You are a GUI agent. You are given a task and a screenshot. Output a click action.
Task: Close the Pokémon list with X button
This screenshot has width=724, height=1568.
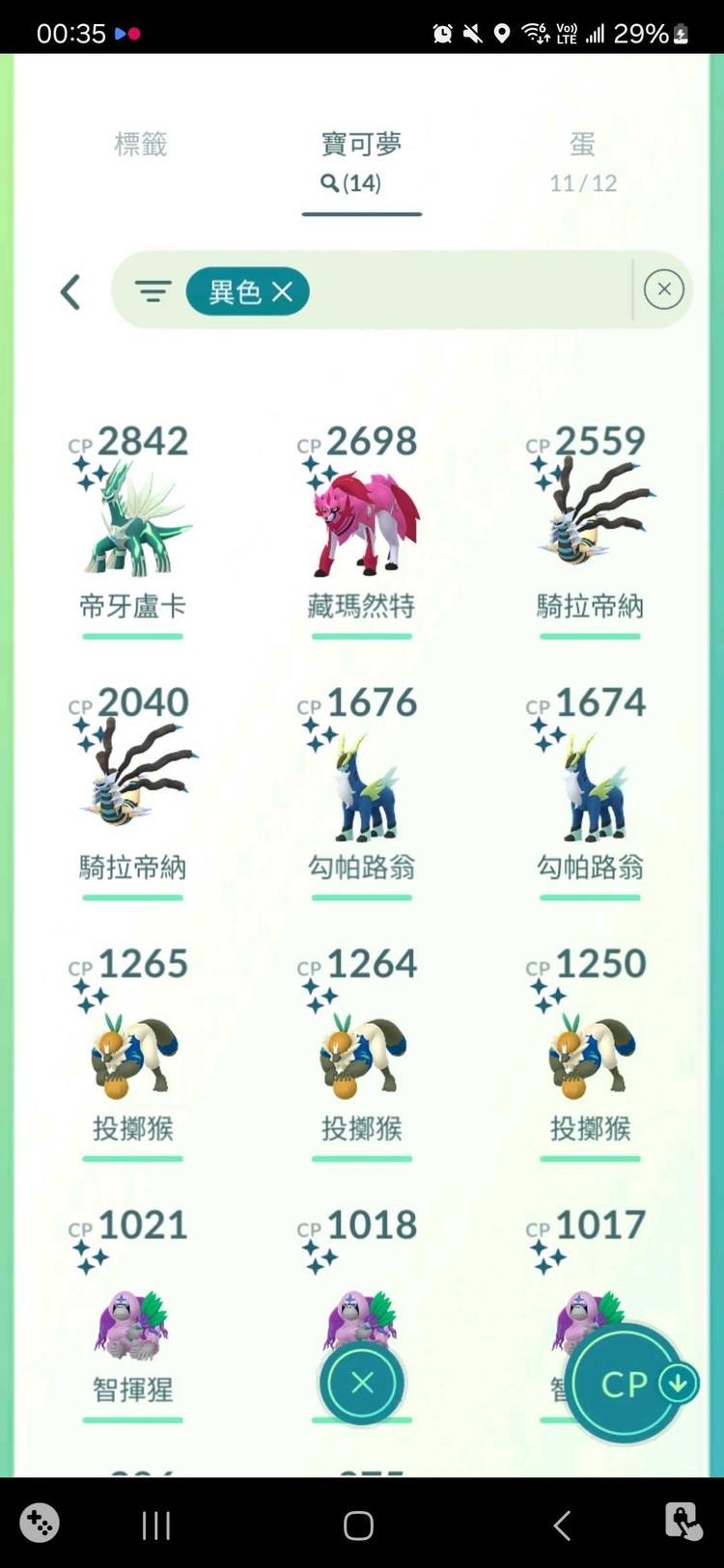pos(362,1383)
